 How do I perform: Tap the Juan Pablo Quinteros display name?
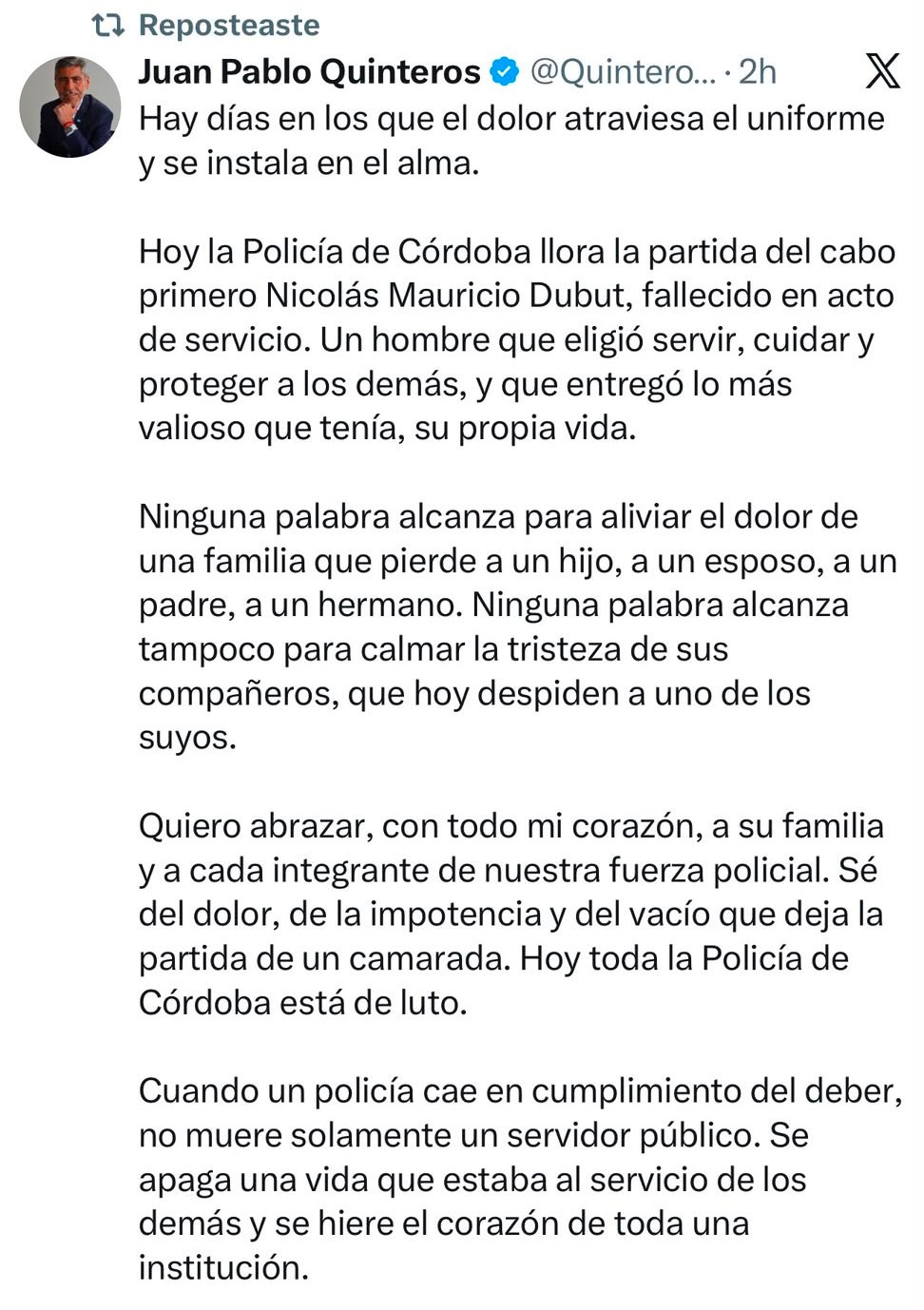pyautogui.click(x=310, y=71)
